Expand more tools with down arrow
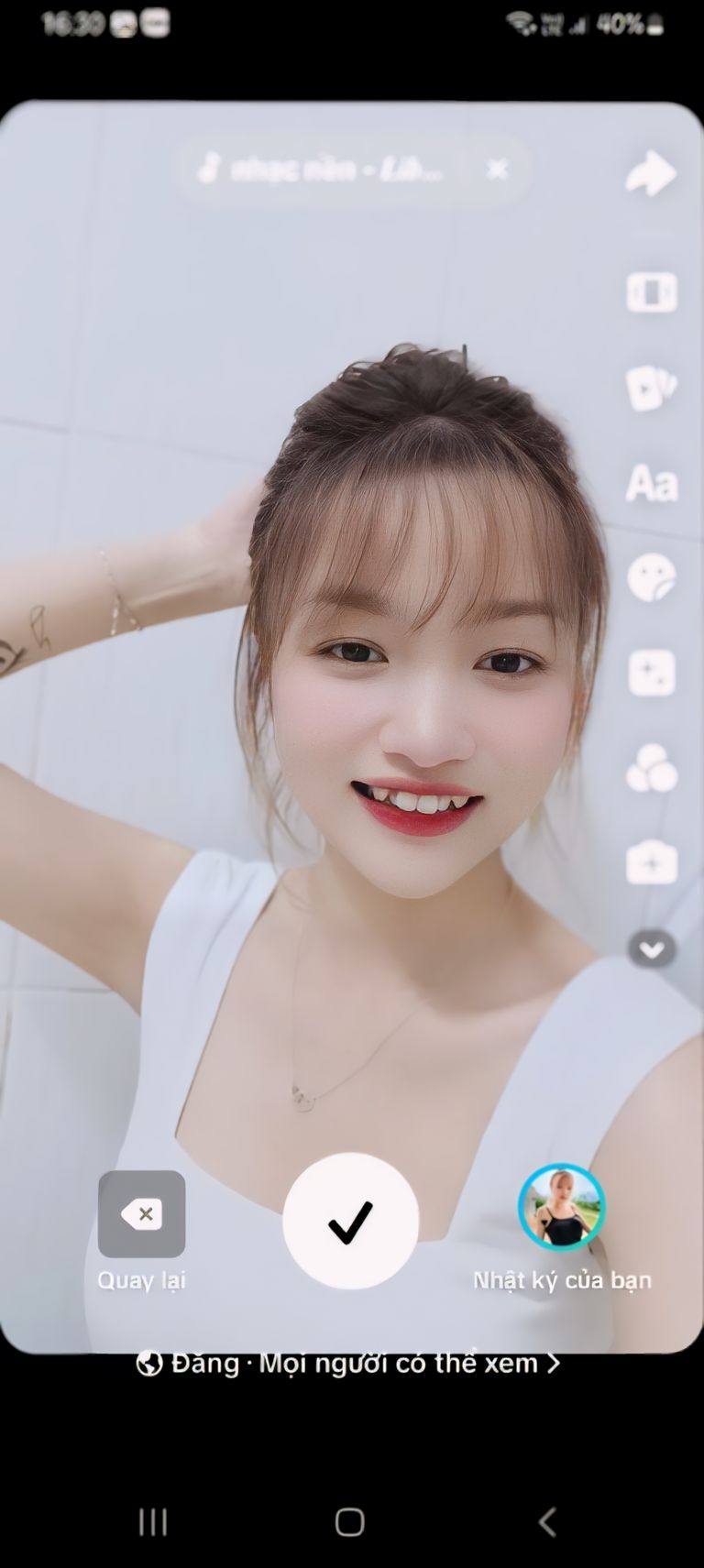Image resolution: width=704 pixels, height=1568 pixels. [651, 949]
